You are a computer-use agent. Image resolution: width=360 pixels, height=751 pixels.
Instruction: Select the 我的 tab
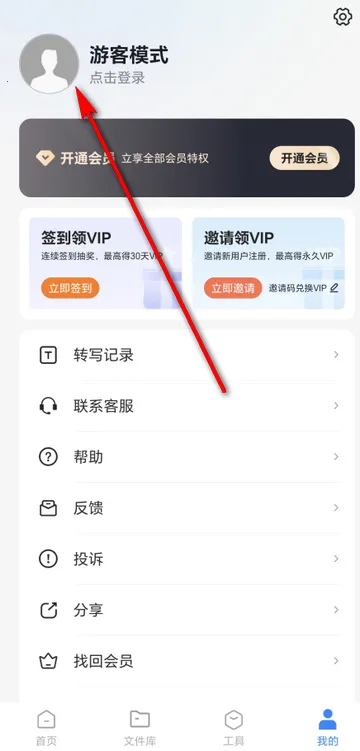(x=327, y=728)
